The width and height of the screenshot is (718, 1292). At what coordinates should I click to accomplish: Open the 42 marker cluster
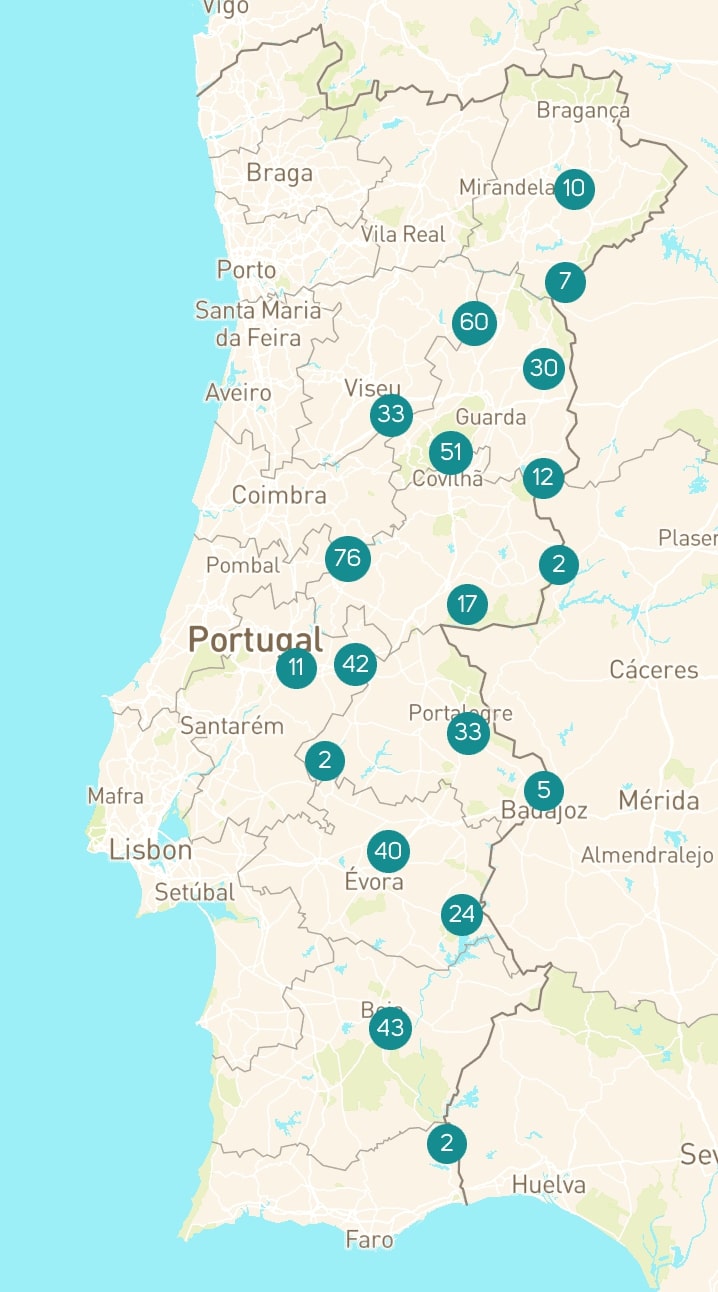click(x=355, y=664)
